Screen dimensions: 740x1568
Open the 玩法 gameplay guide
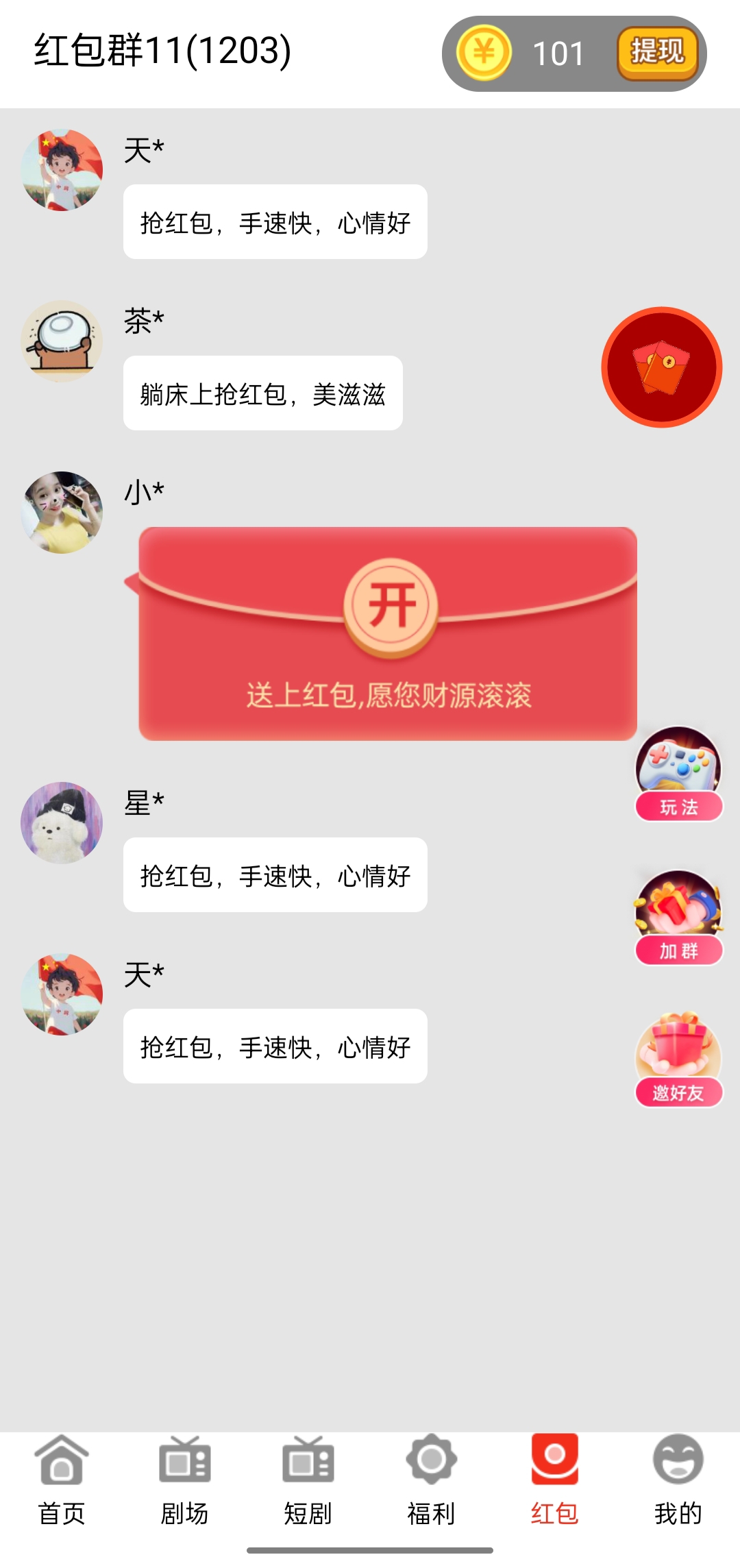click(678, 774)
